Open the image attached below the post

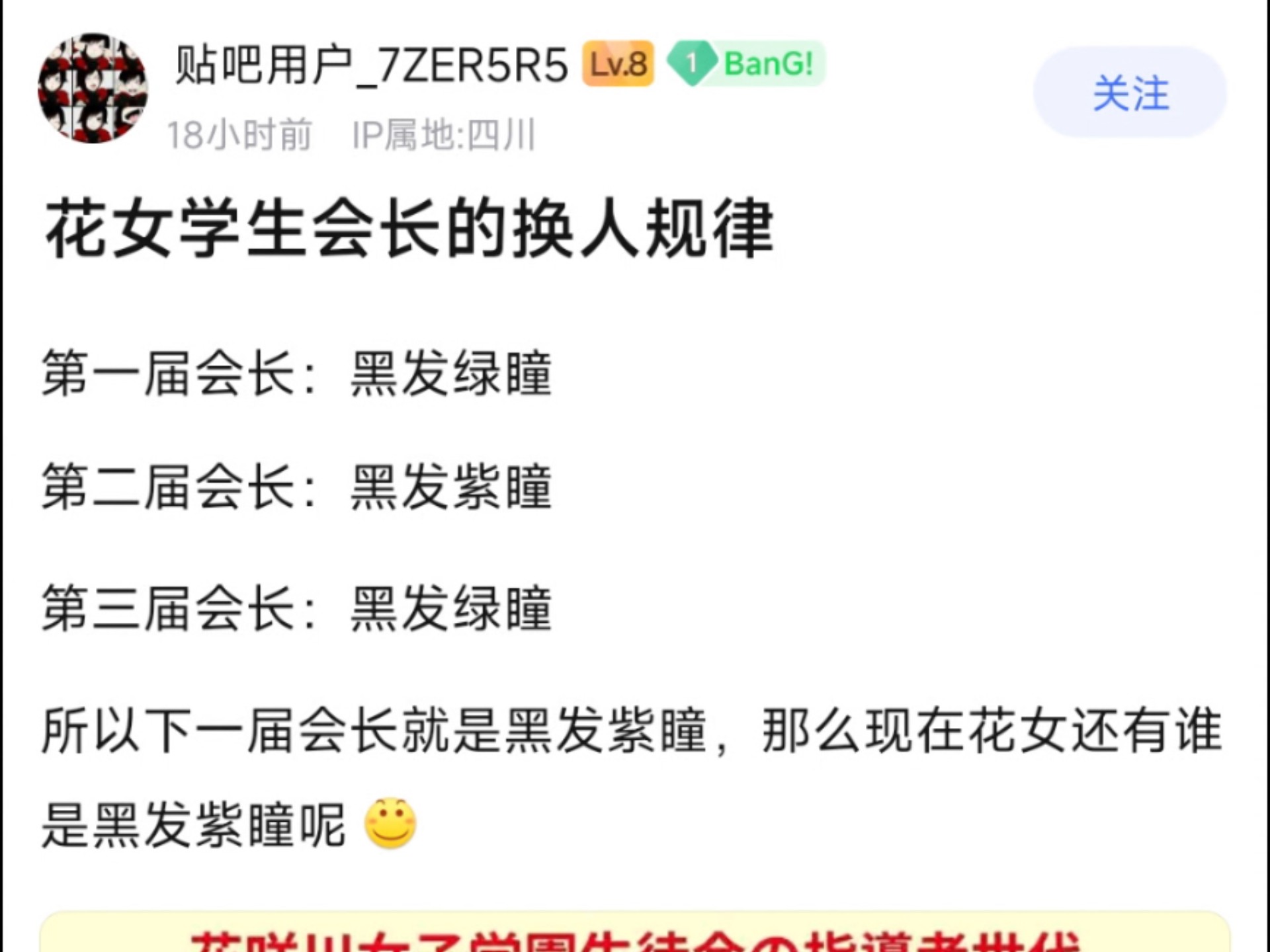(635, 933)
